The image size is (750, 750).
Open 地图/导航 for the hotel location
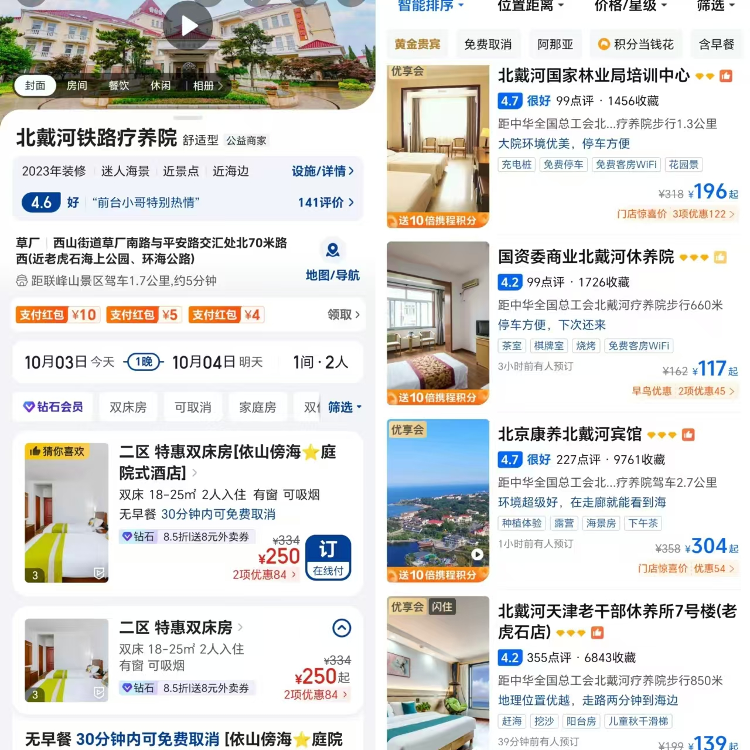(332, 261)
